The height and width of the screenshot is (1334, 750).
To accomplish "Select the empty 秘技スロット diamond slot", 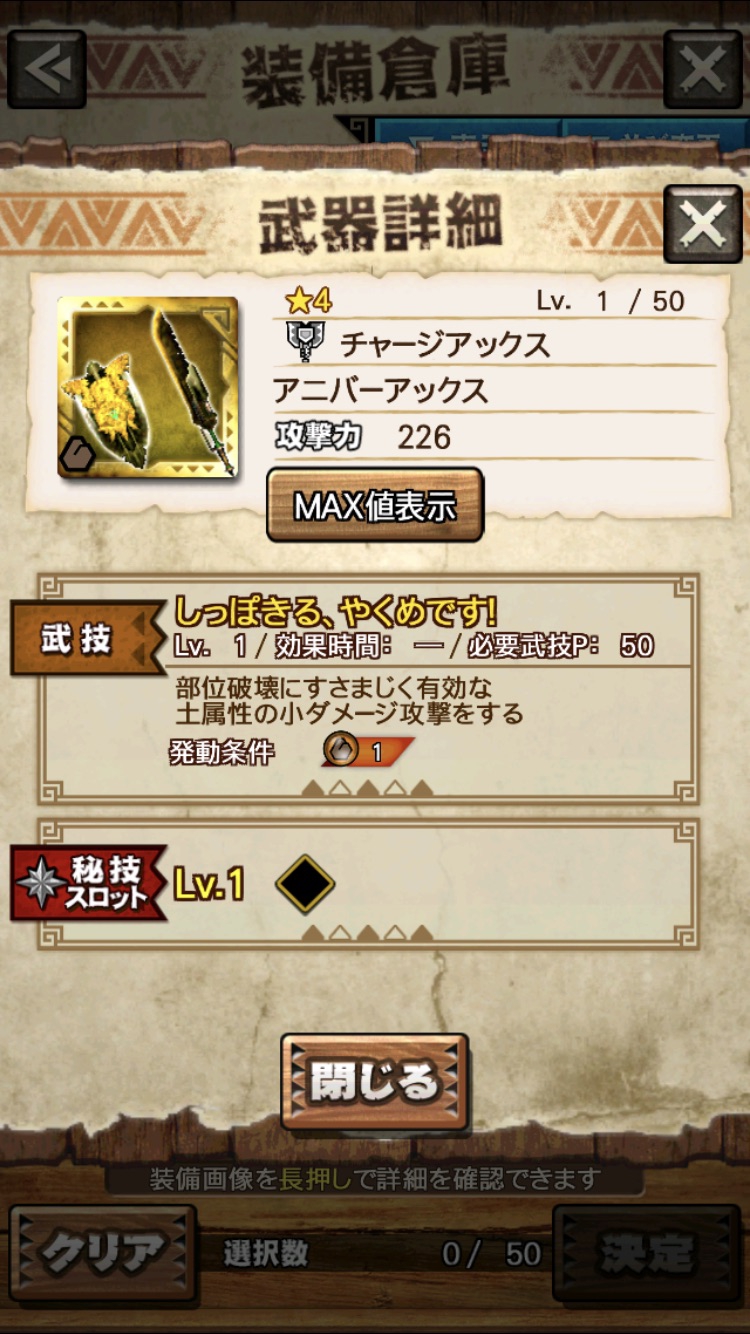I will pos(304,884).
